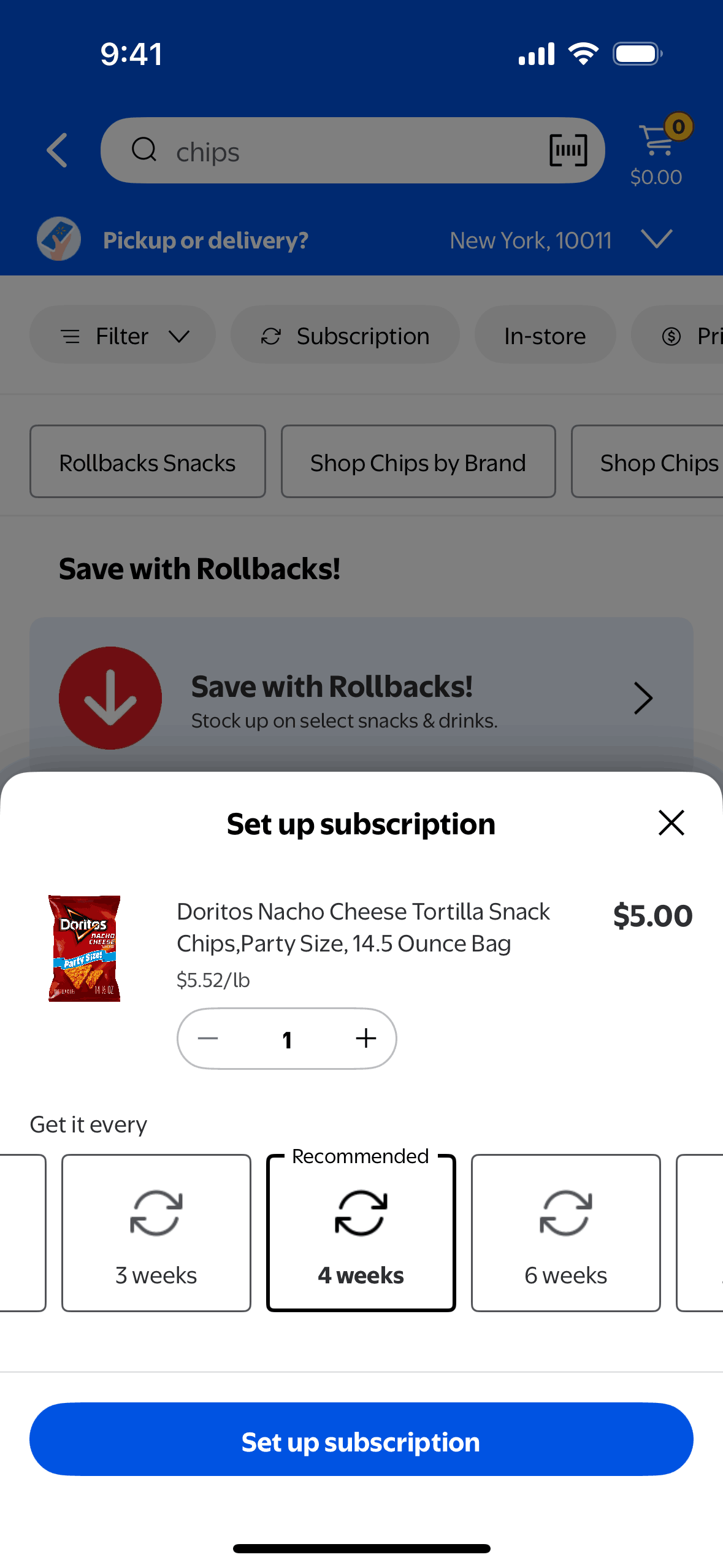Decrease the Doritos quantity by one
The width and height of the screenshot is (723, 1568).
click(208, 1039)
